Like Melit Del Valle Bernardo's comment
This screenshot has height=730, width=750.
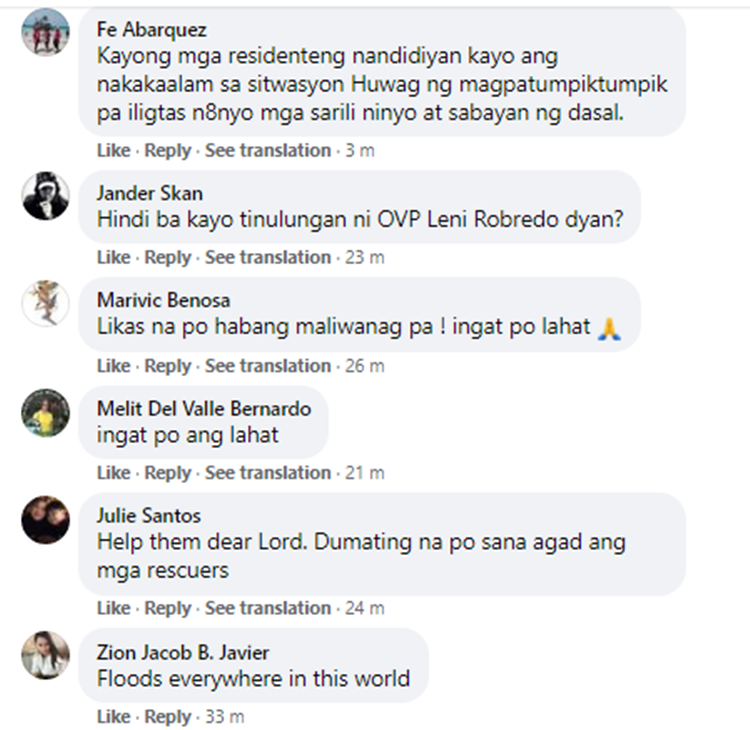[x=113, y=473]
